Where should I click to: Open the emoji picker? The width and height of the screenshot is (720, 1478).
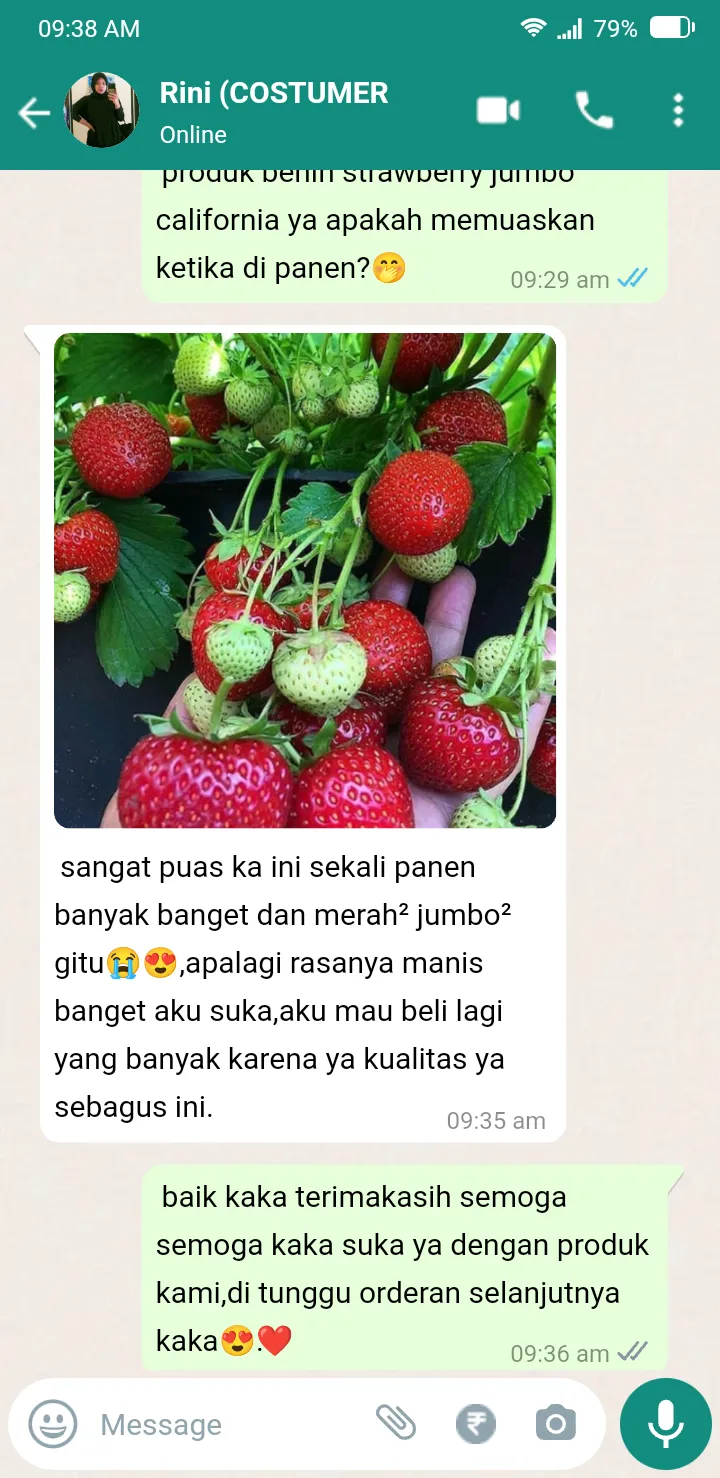point(52,1423)
